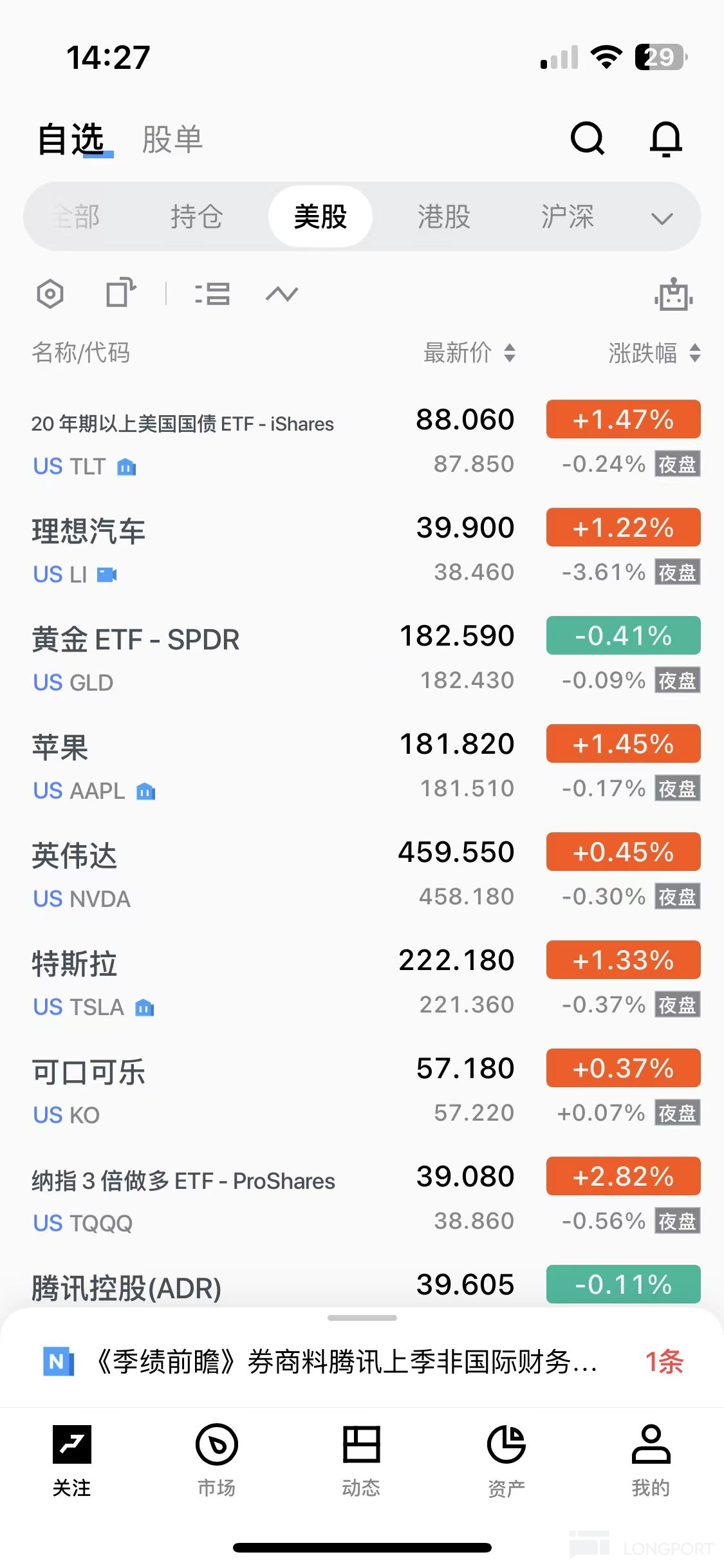724x1568 pixels.
Task: Switch to the 股单 tab
Action: (172, 140)
